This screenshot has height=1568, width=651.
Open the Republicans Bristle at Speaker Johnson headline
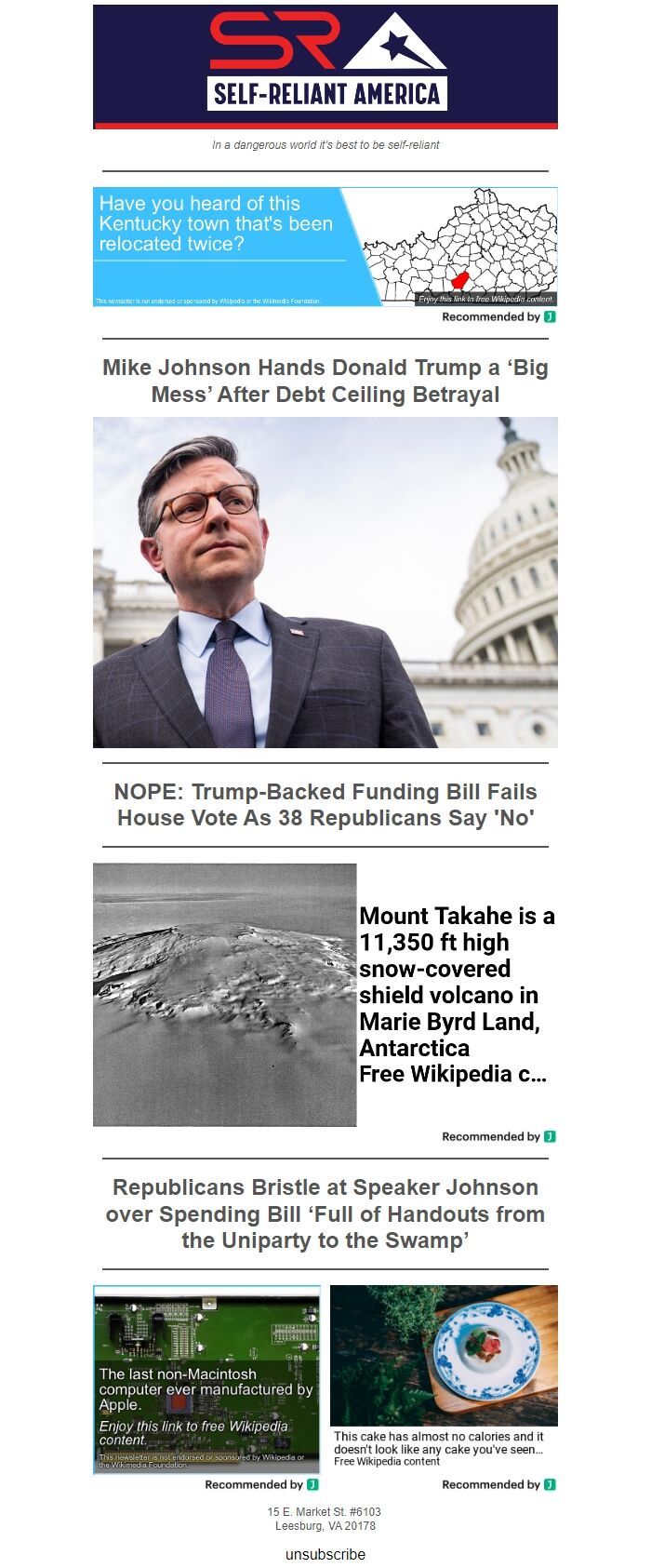click(325, 1213)
